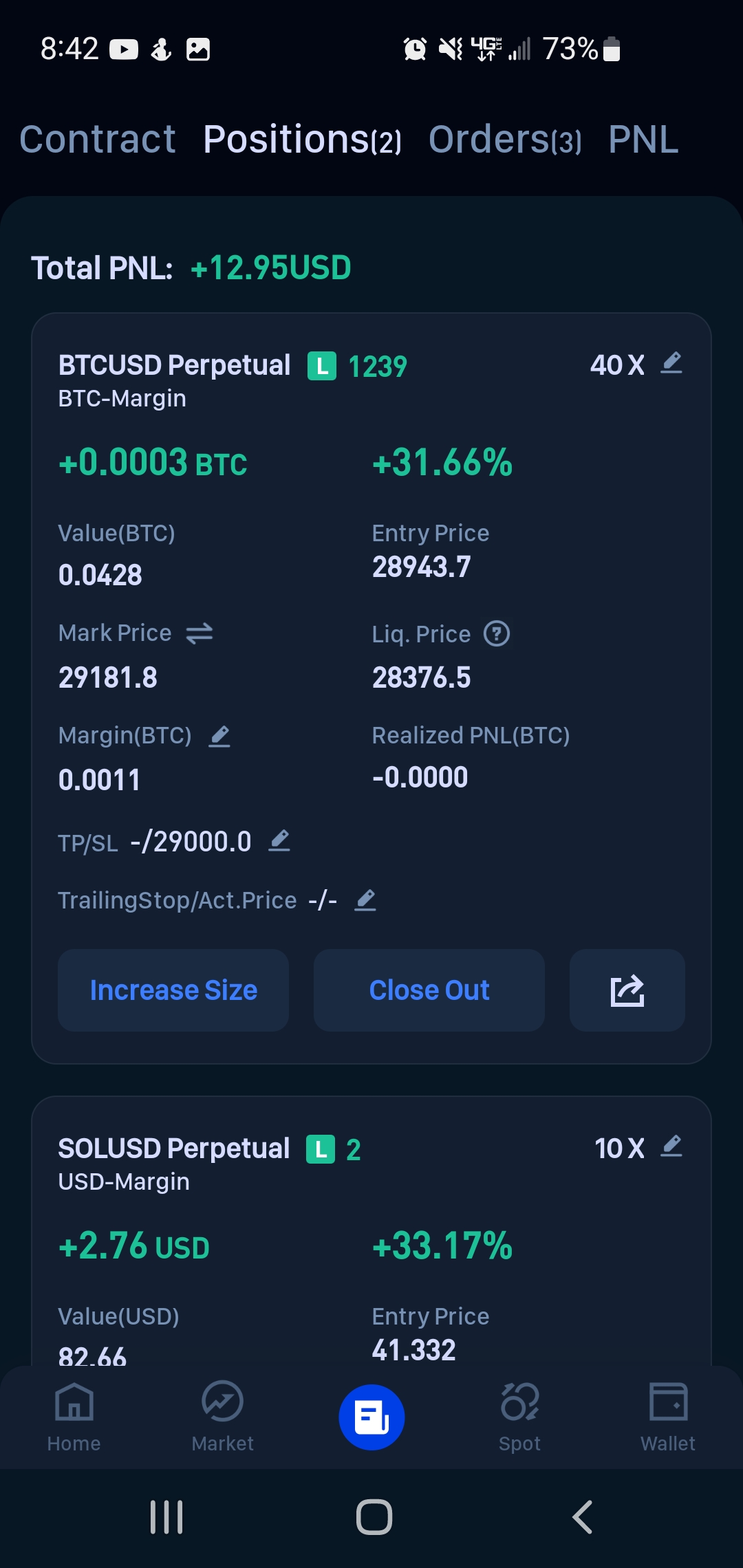Image resolution: width=743 pixels, height=1568 pixels.
Task: Go back using the system back button
Action: click(582, 1517)
